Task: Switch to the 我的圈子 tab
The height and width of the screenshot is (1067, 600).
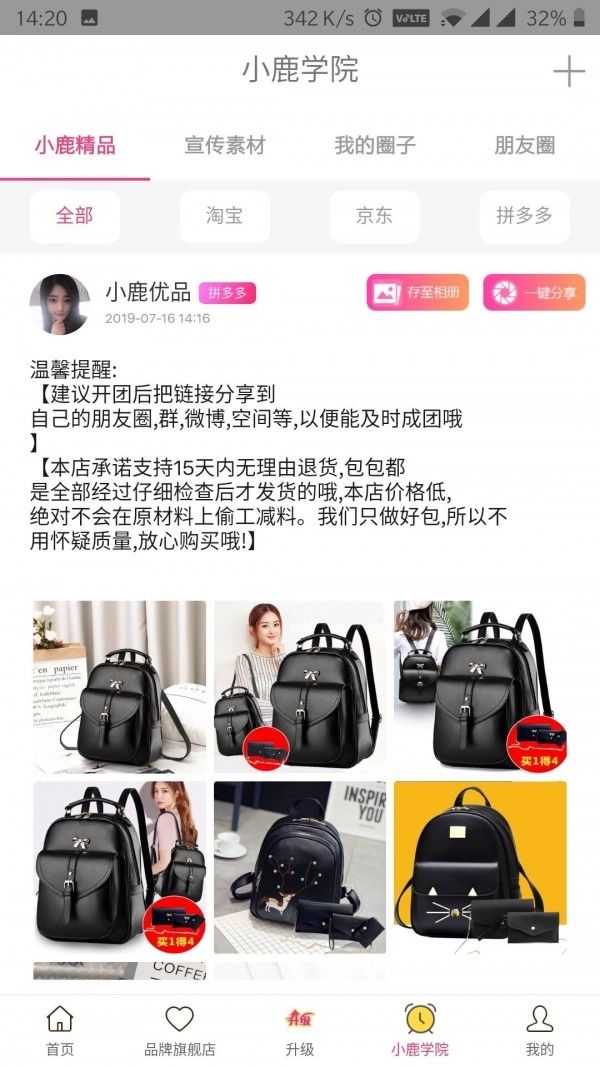Action: (x=375, y=145)
